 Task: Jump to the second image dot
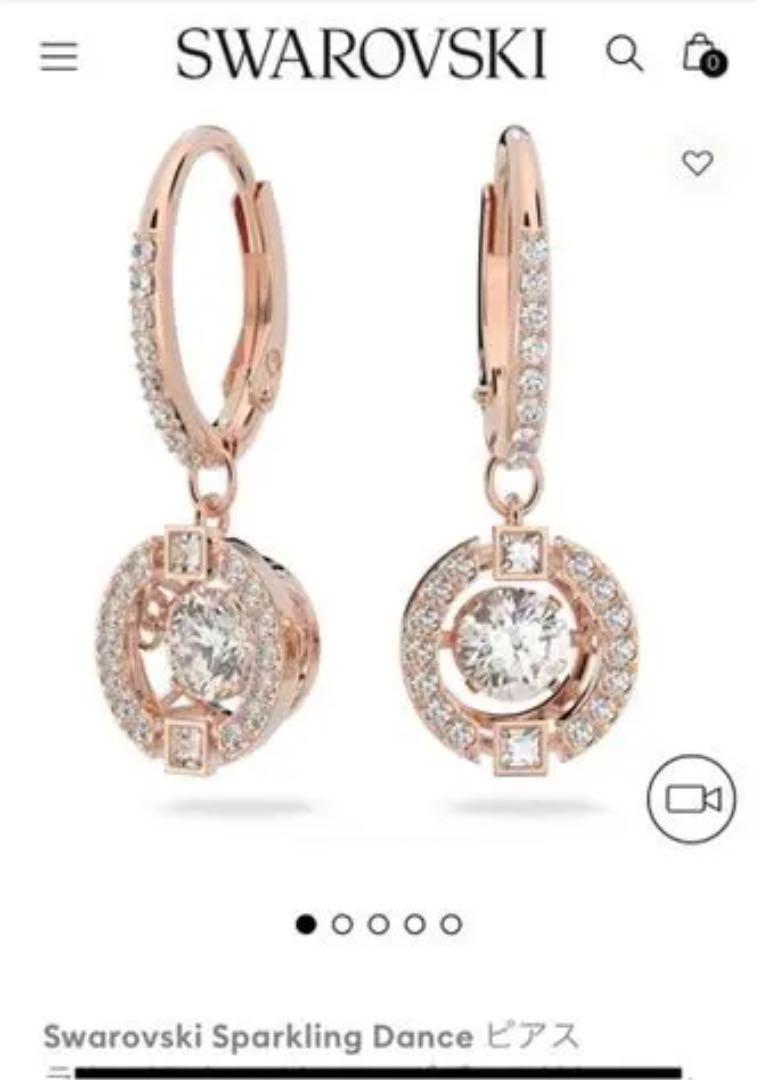click(x=342, y=924)
